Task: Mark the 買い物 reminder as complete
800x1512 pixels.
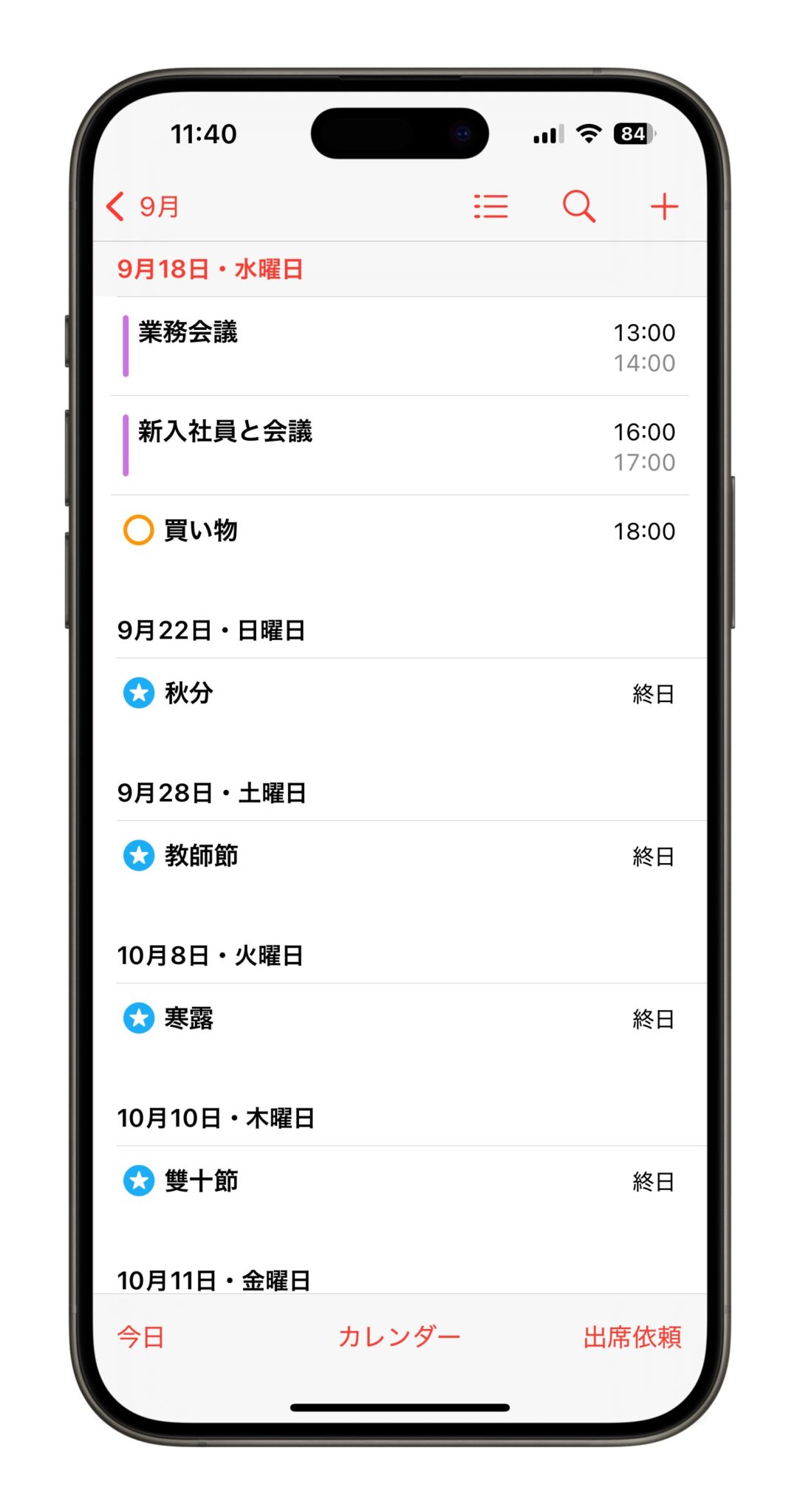Action: pos(138,530)
